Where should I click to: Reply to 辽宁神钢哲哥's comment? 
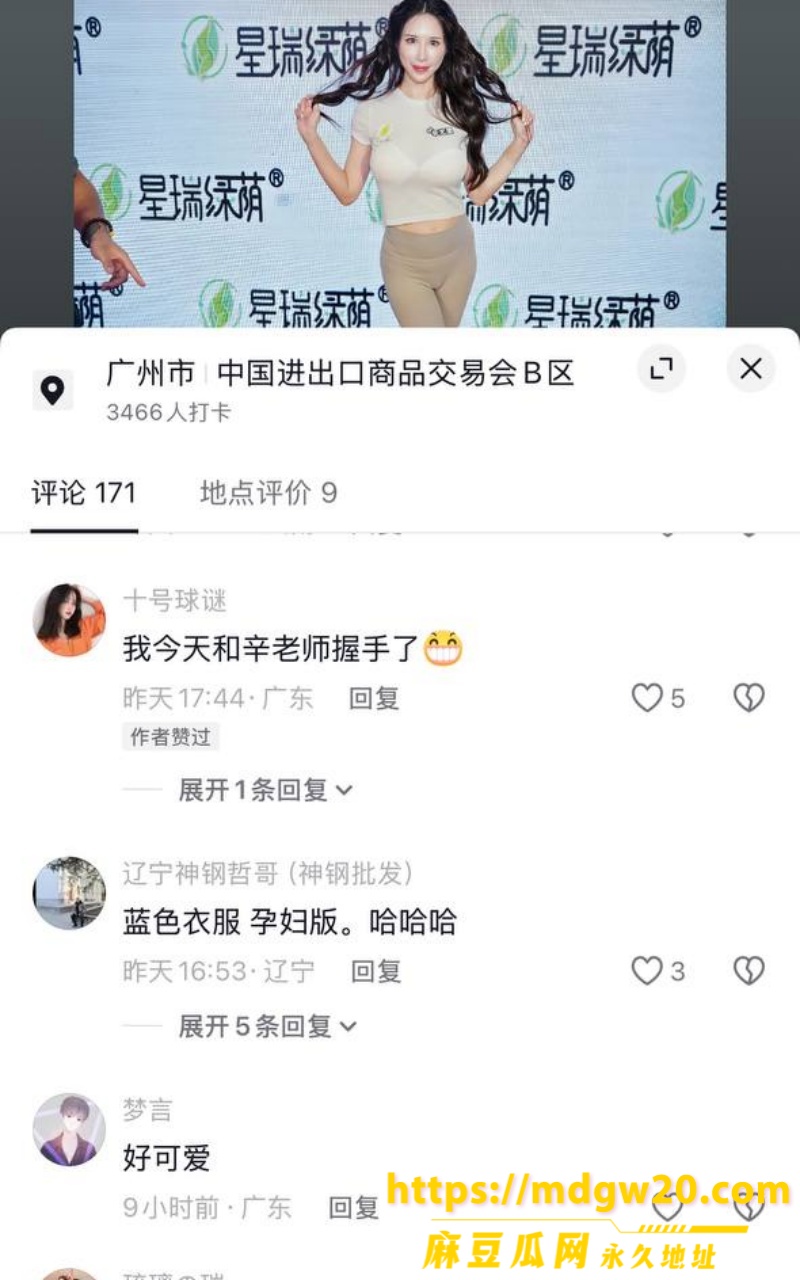(376, 970)
